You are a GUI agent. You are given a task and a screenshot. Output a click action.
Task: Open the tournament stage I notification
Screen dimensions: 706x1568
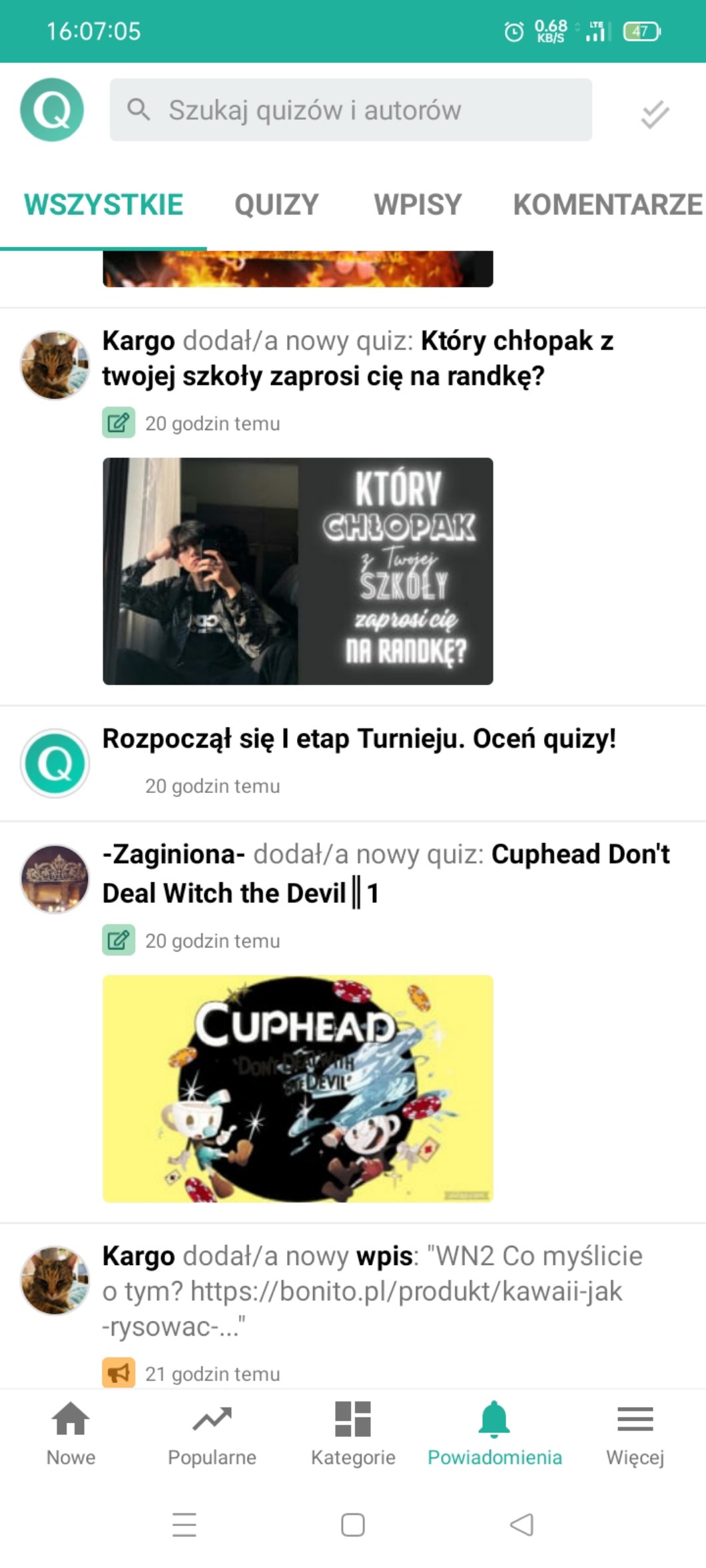point(358,739)
